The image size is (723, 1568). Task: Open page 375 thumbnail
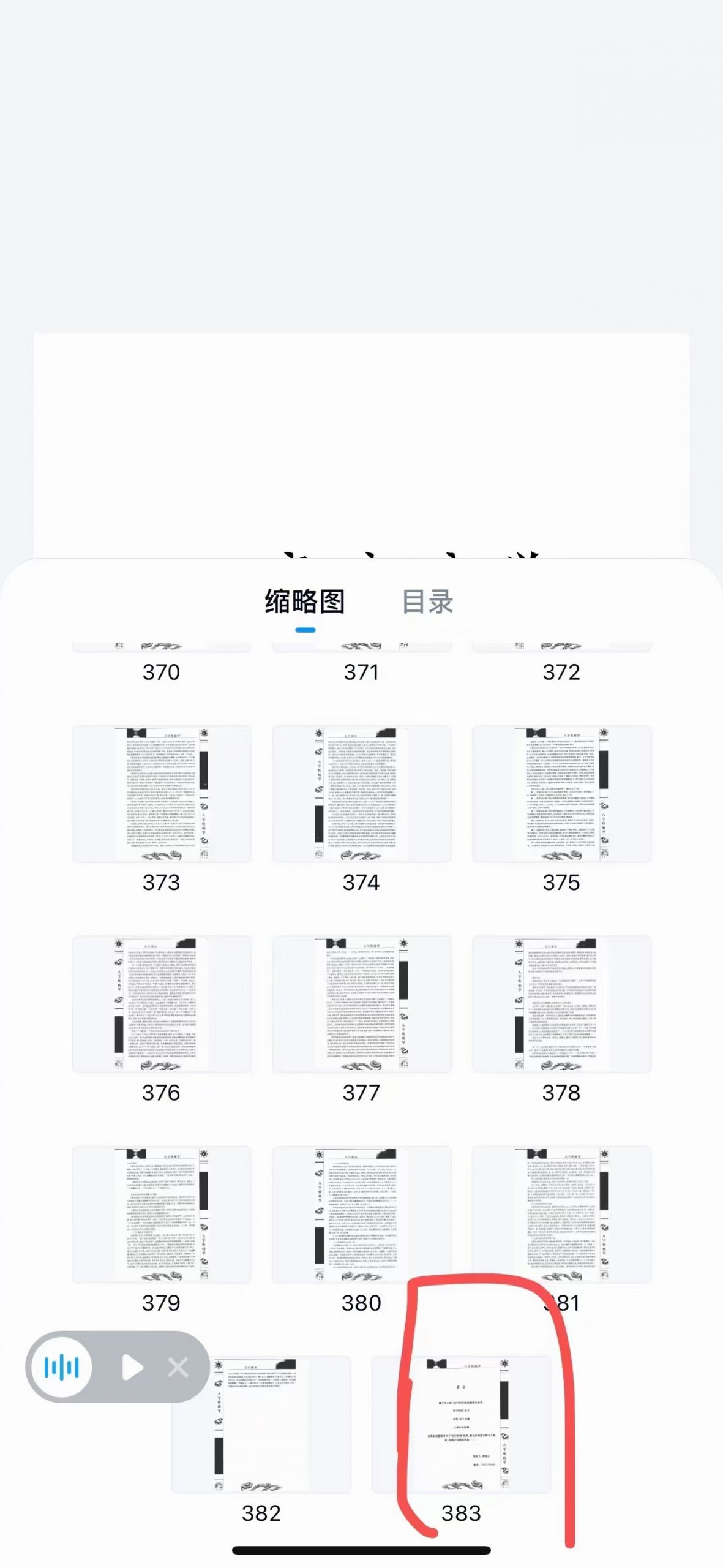click(x=561, y=794)
